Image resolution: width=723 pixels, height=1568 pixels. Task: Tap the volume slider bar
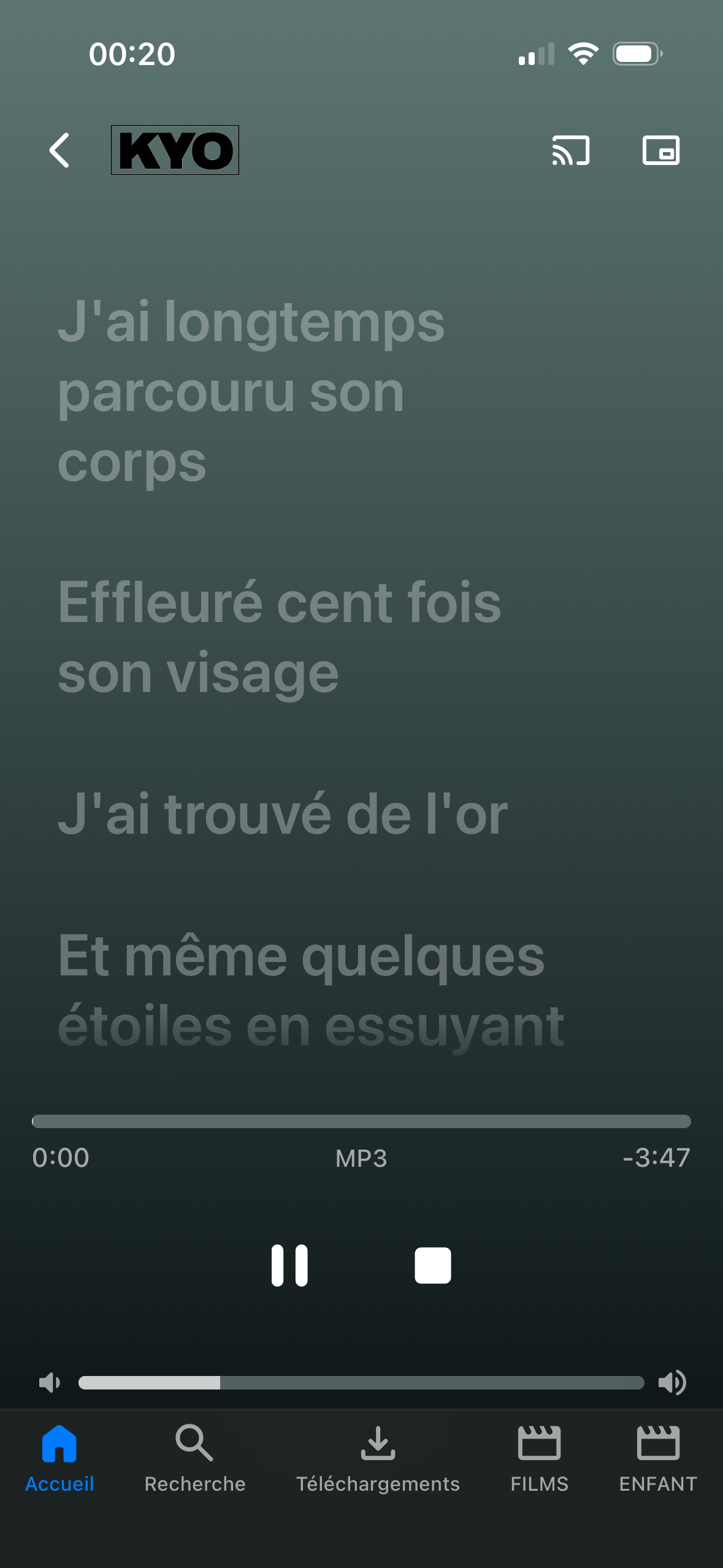tap(361, 1383)
